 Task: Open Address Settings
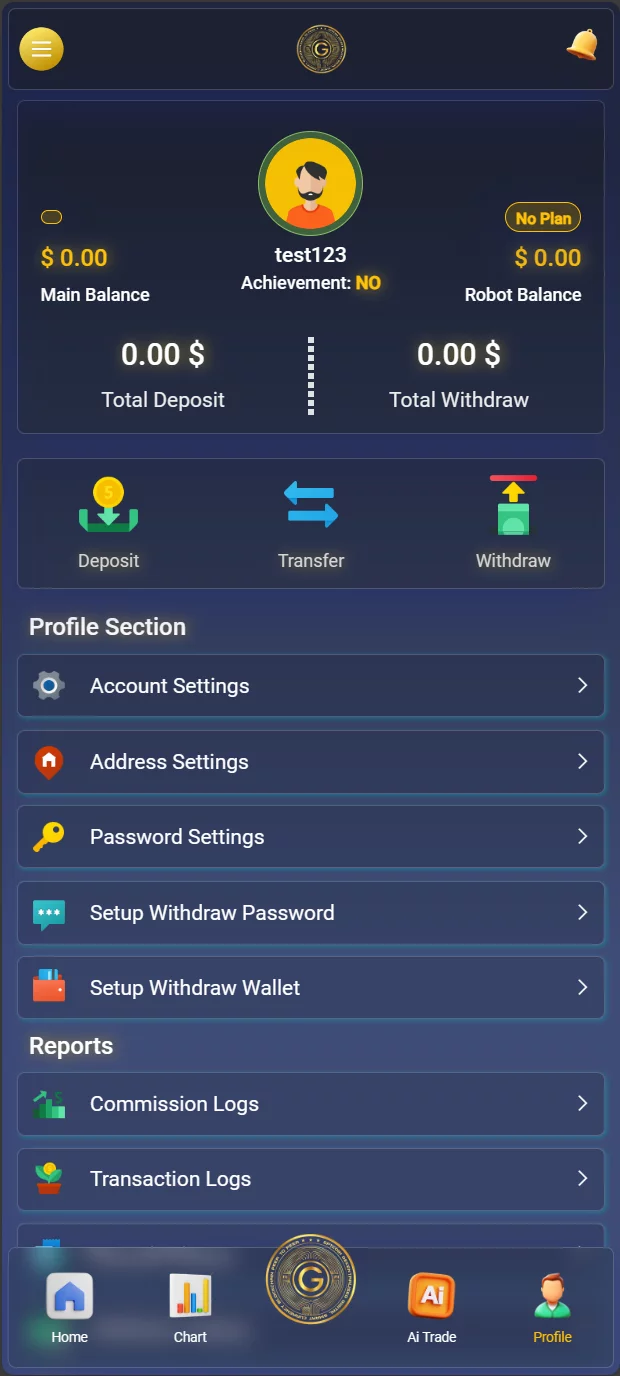(x=311, y=762)
